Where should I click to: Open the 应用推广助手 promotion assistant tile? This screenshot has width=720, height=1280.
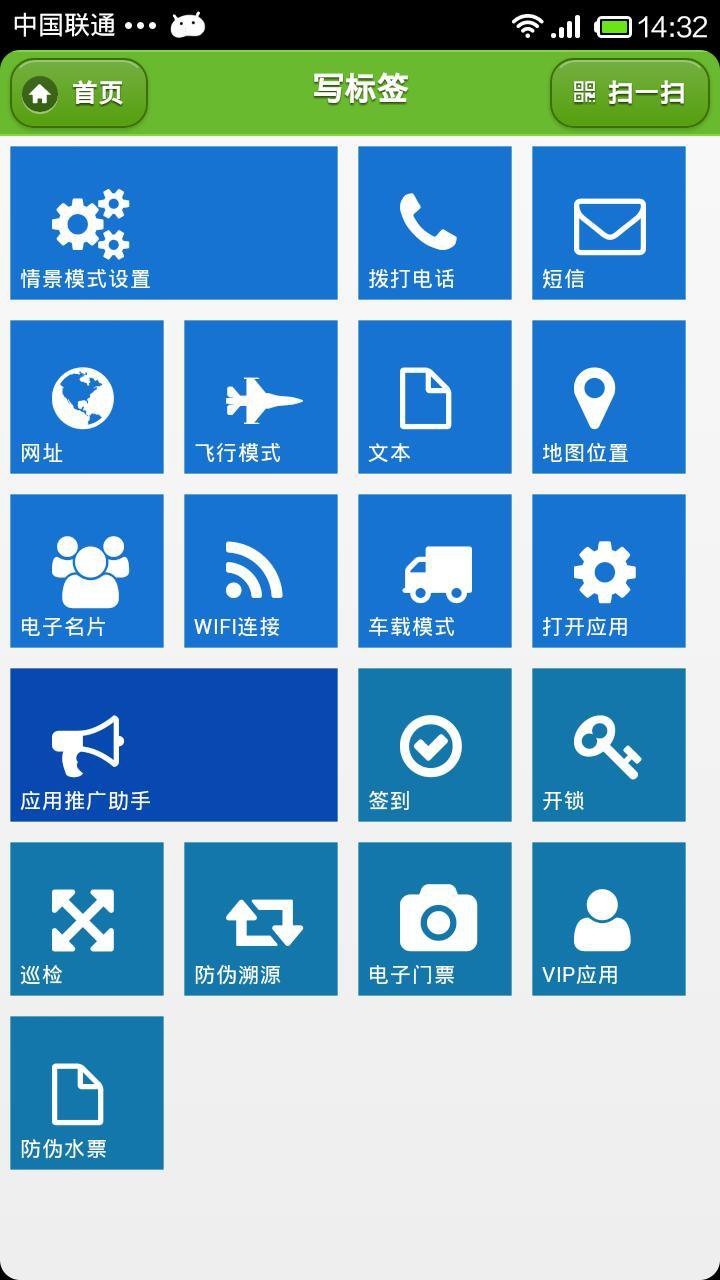click(173, 744)
